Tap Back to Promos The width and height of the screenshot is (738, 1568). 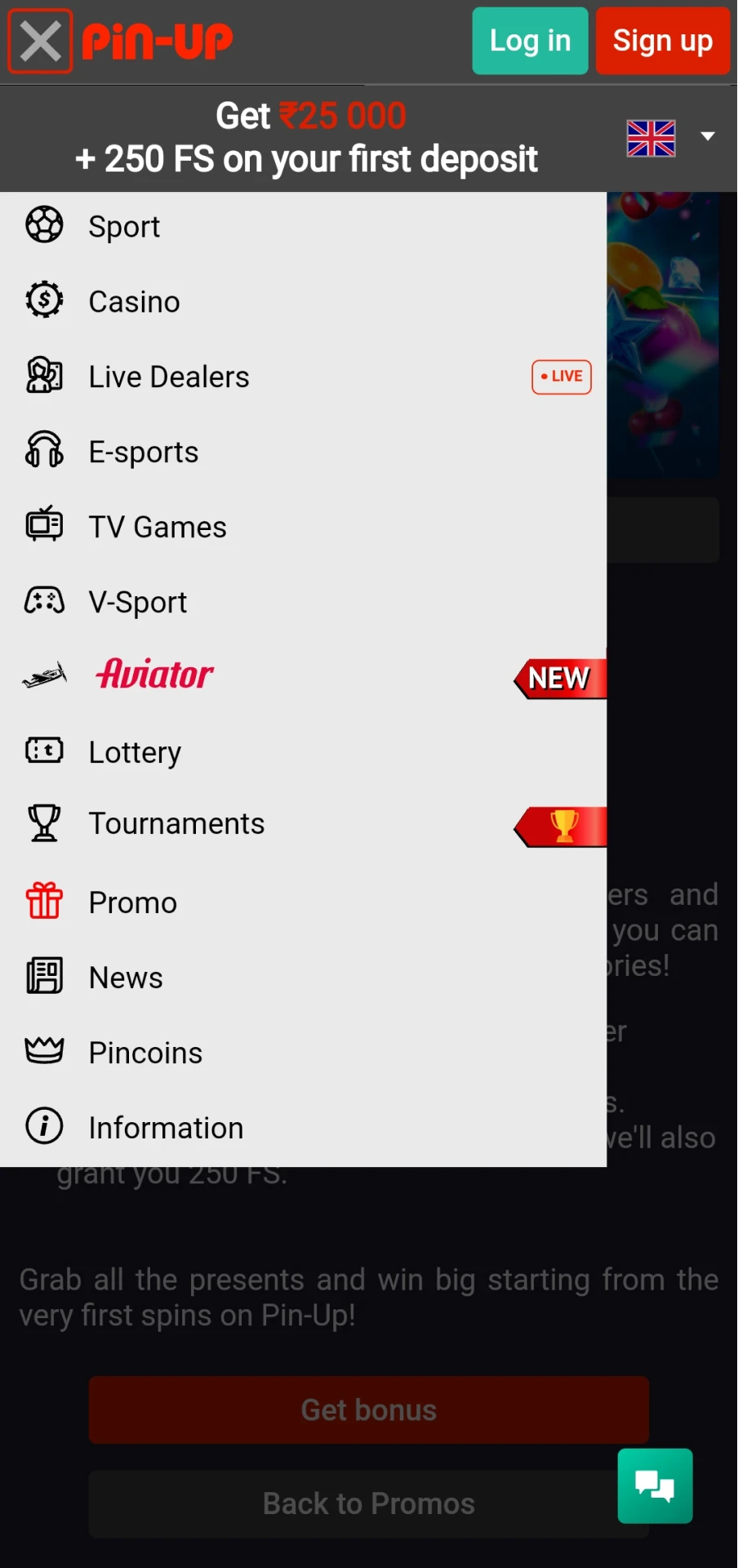tap(368, 1503)
